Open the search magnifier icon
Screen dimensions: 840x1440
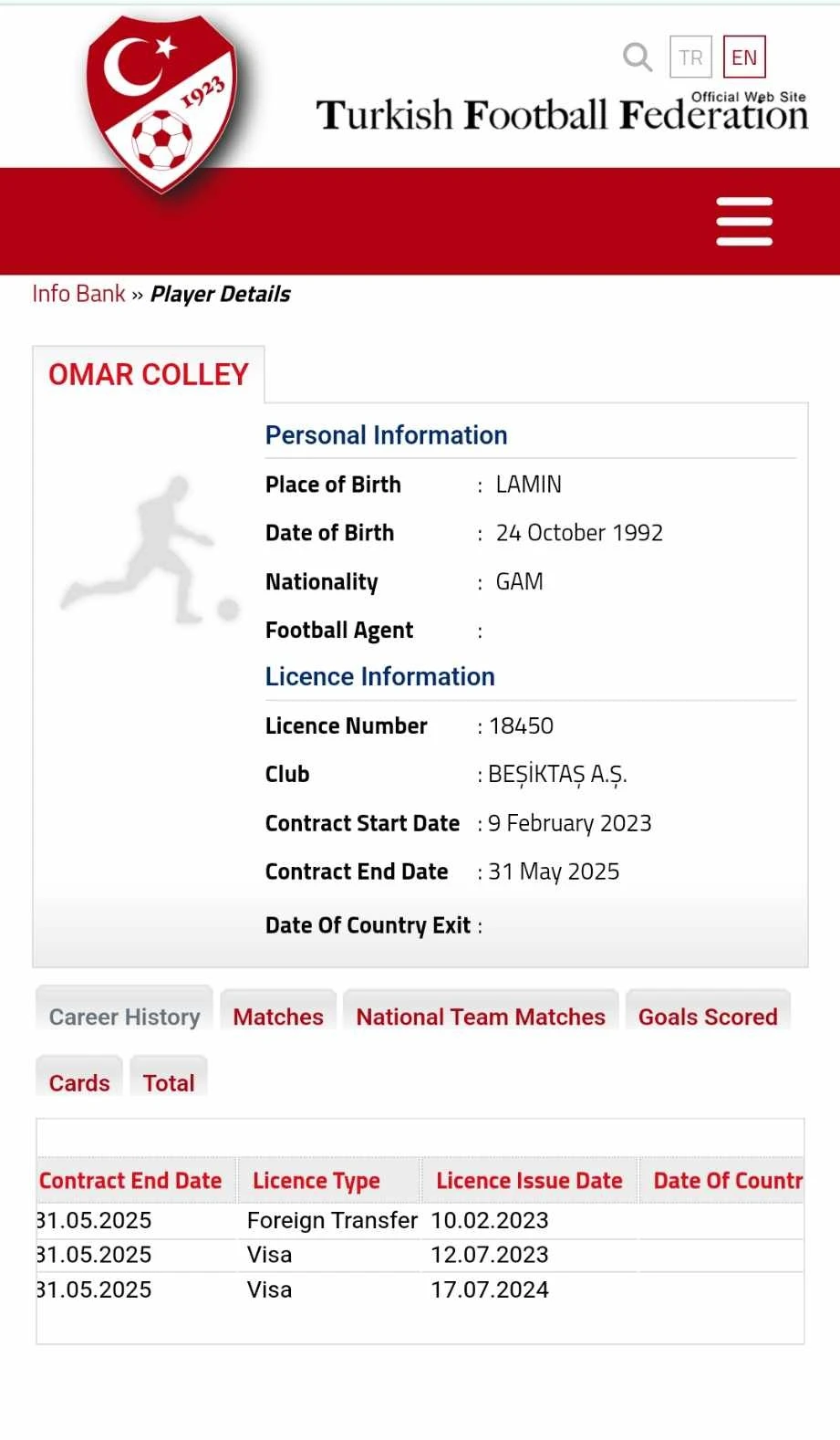[x=638, y=57]
